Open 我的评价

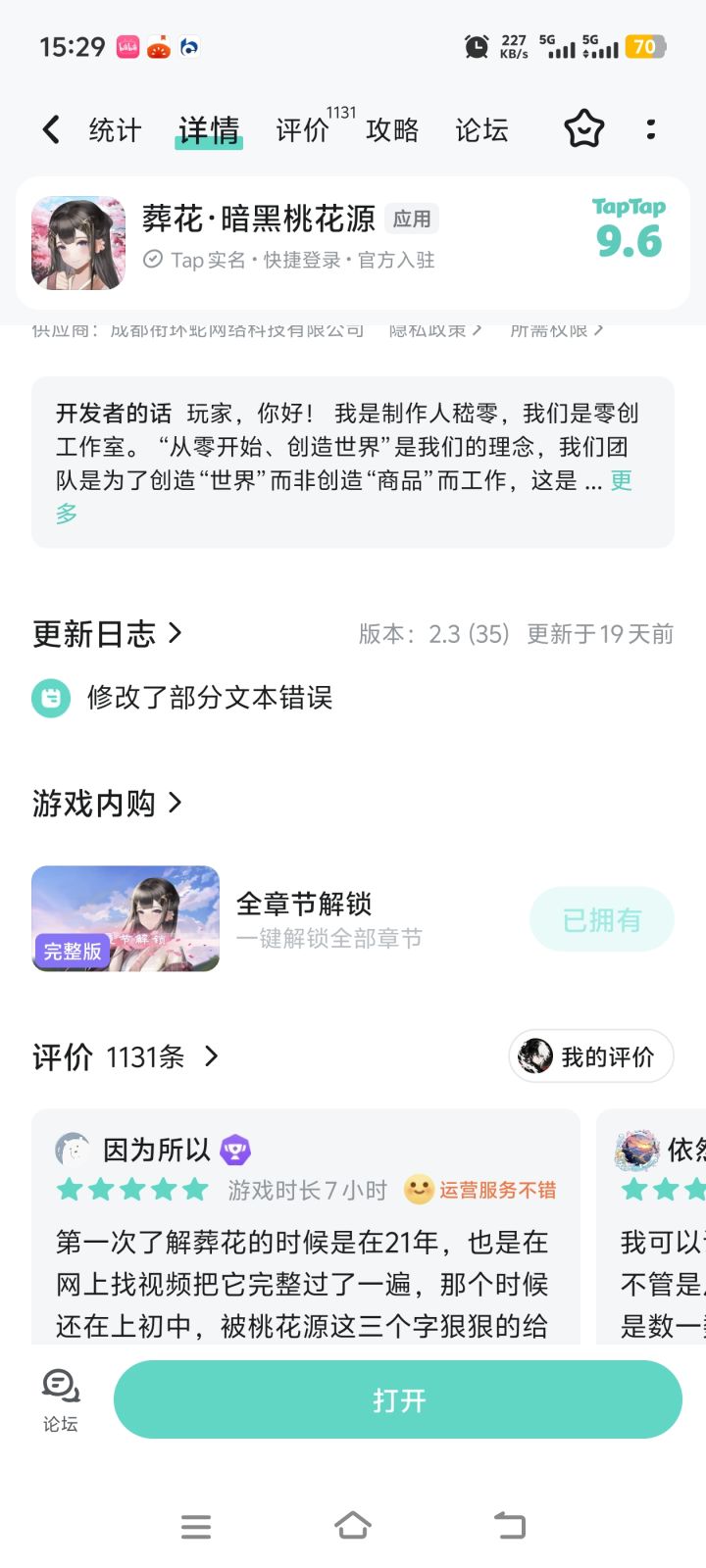click(x=591, y=1056)
